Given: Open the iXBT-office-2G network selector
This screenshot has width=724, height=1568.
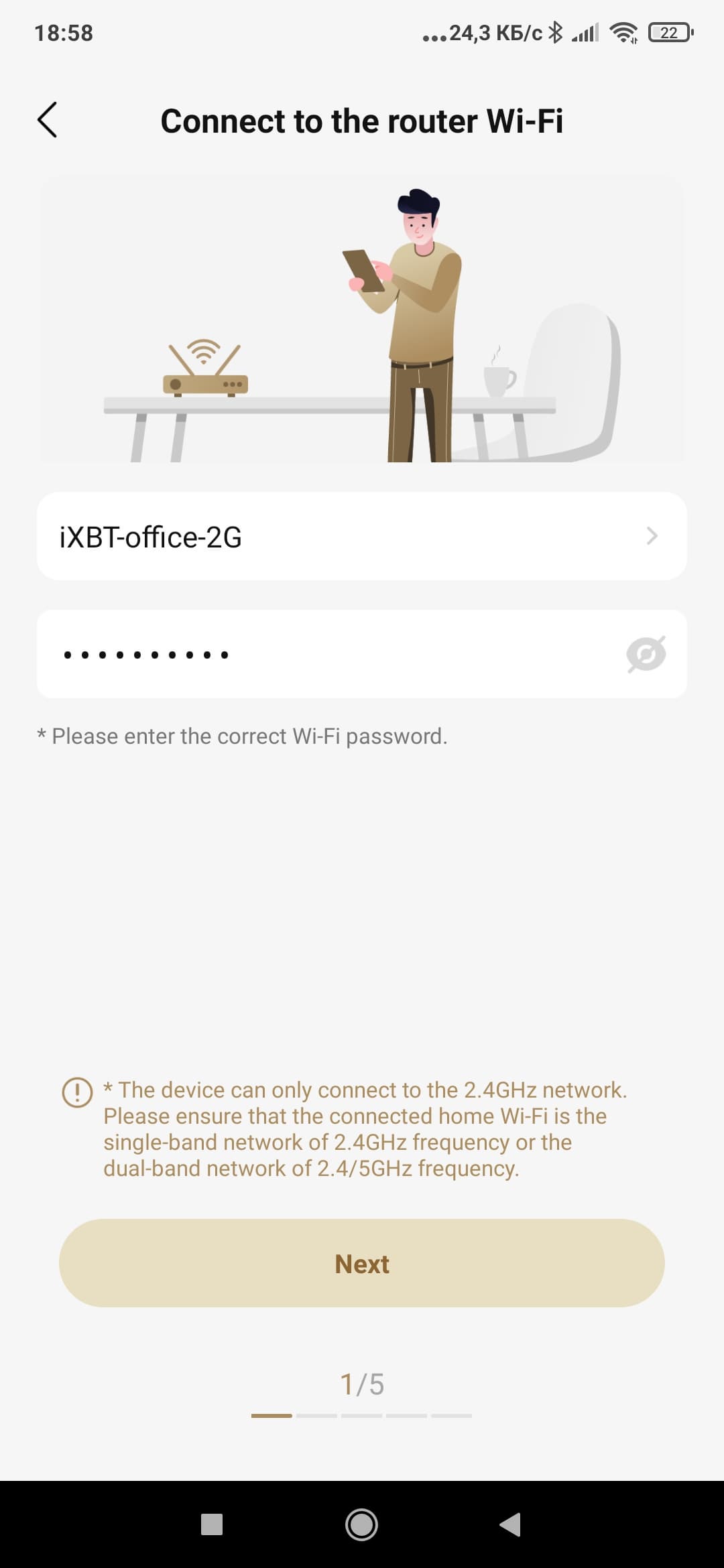Looking at the screenshot, I should pos(362,537).
